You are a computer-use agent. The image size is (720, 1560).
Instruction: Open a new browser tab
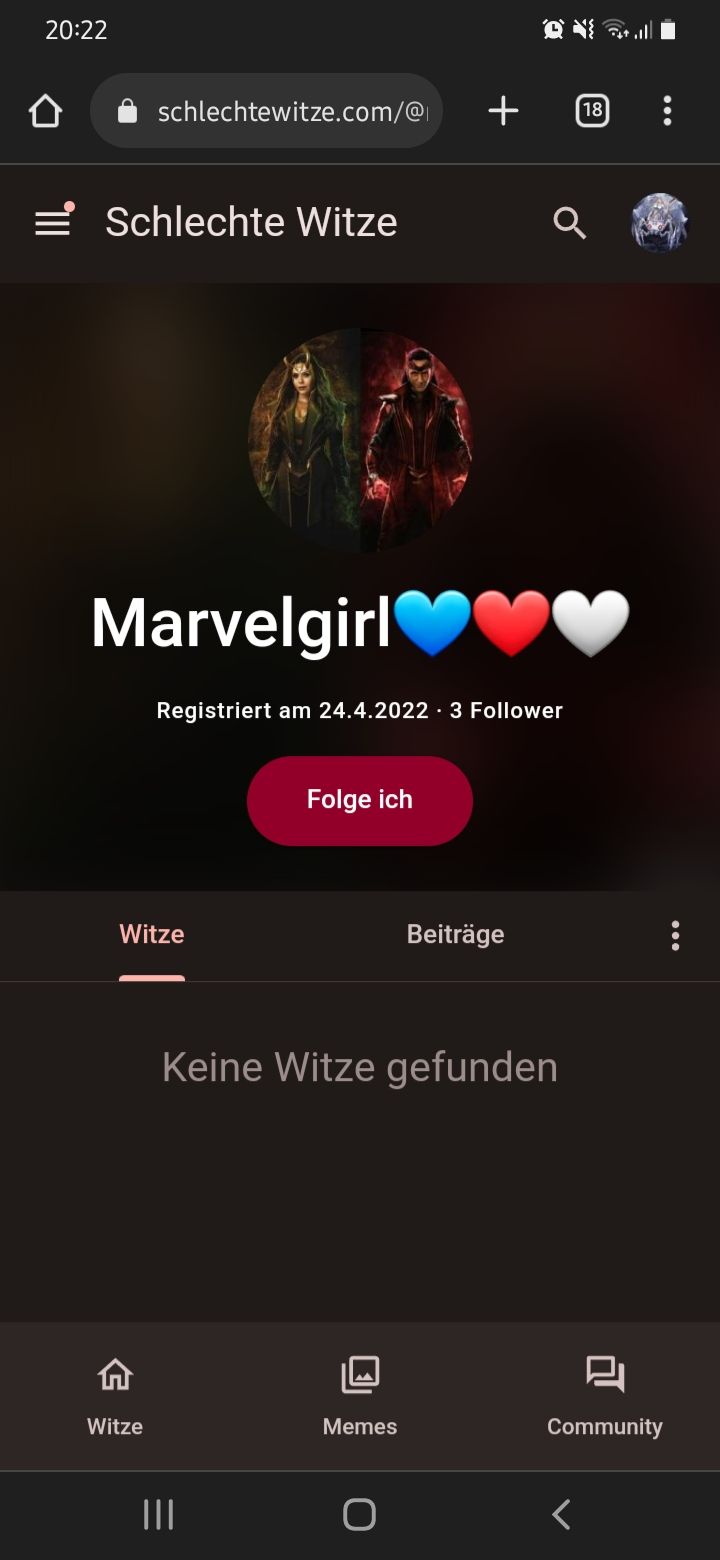[503, 111]
